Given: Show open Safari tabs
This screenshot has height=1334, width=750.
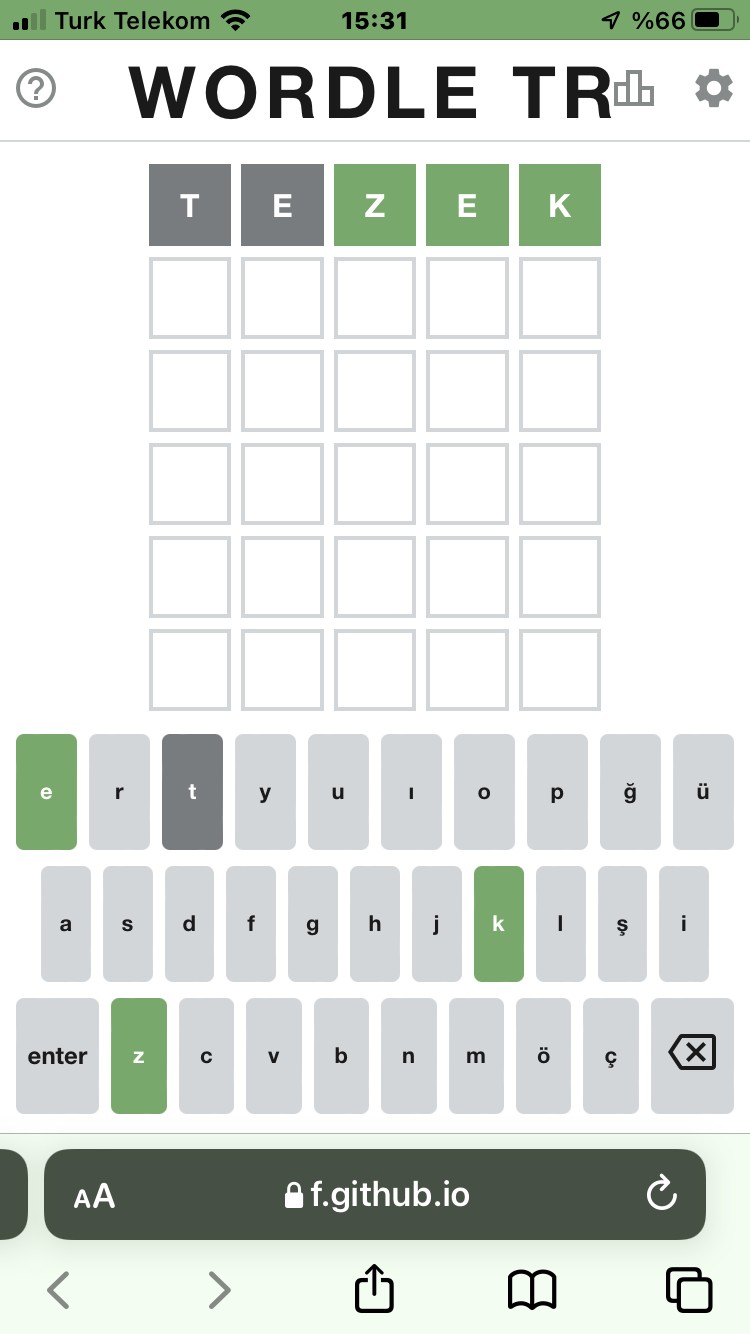Looking at the screenshot, I should click(689, 1290).
